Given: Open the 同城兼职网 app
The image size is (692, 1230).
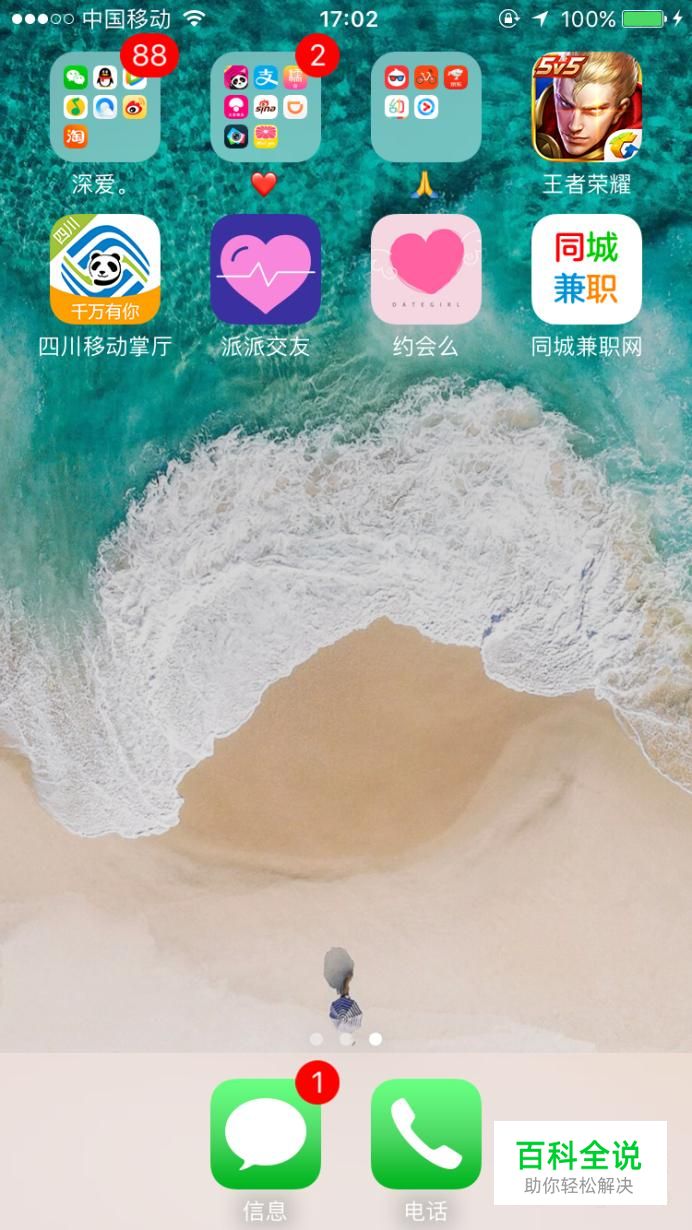Looking at the screenshot, I should [x=586, y=269].
